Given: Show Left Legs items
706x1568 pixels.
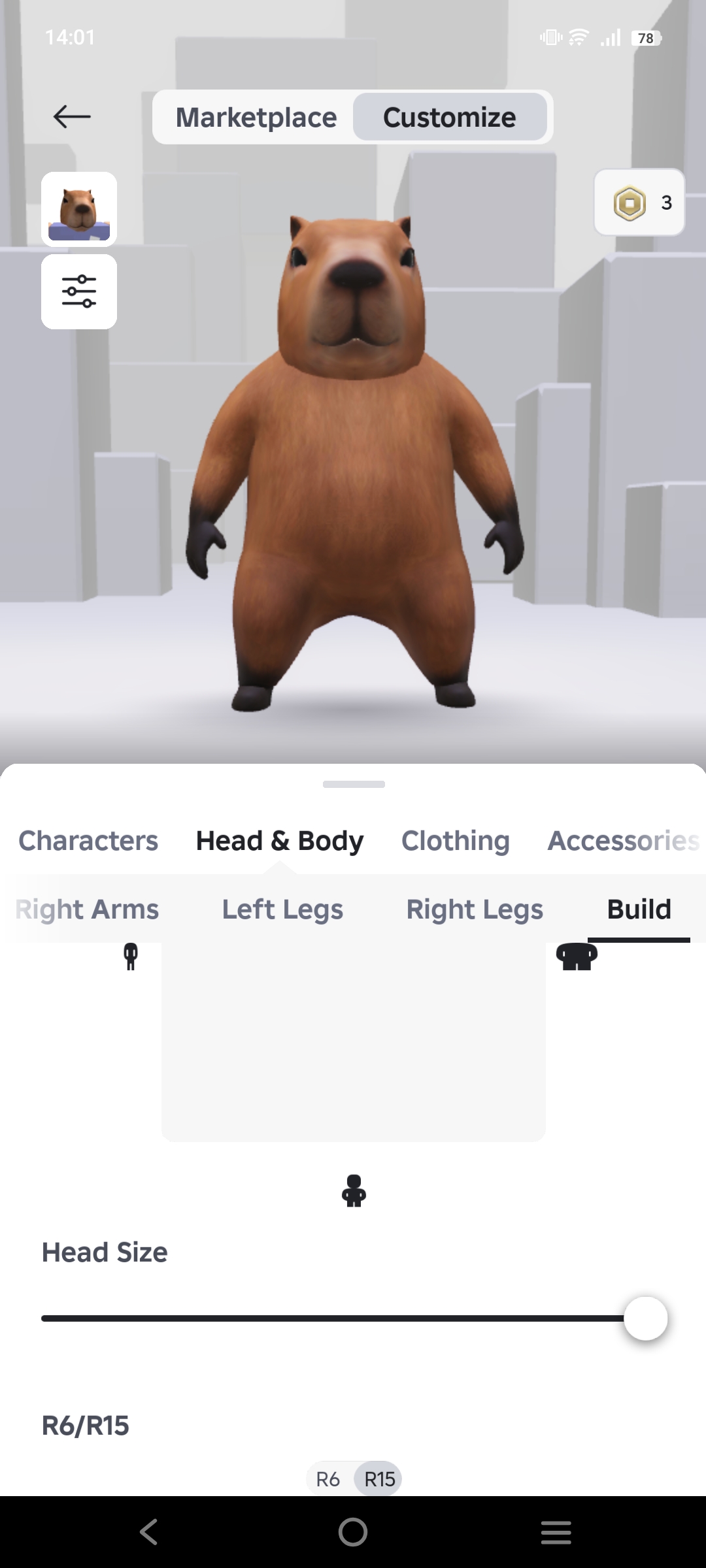Looking at the screenshot, I should pos(282,909).
